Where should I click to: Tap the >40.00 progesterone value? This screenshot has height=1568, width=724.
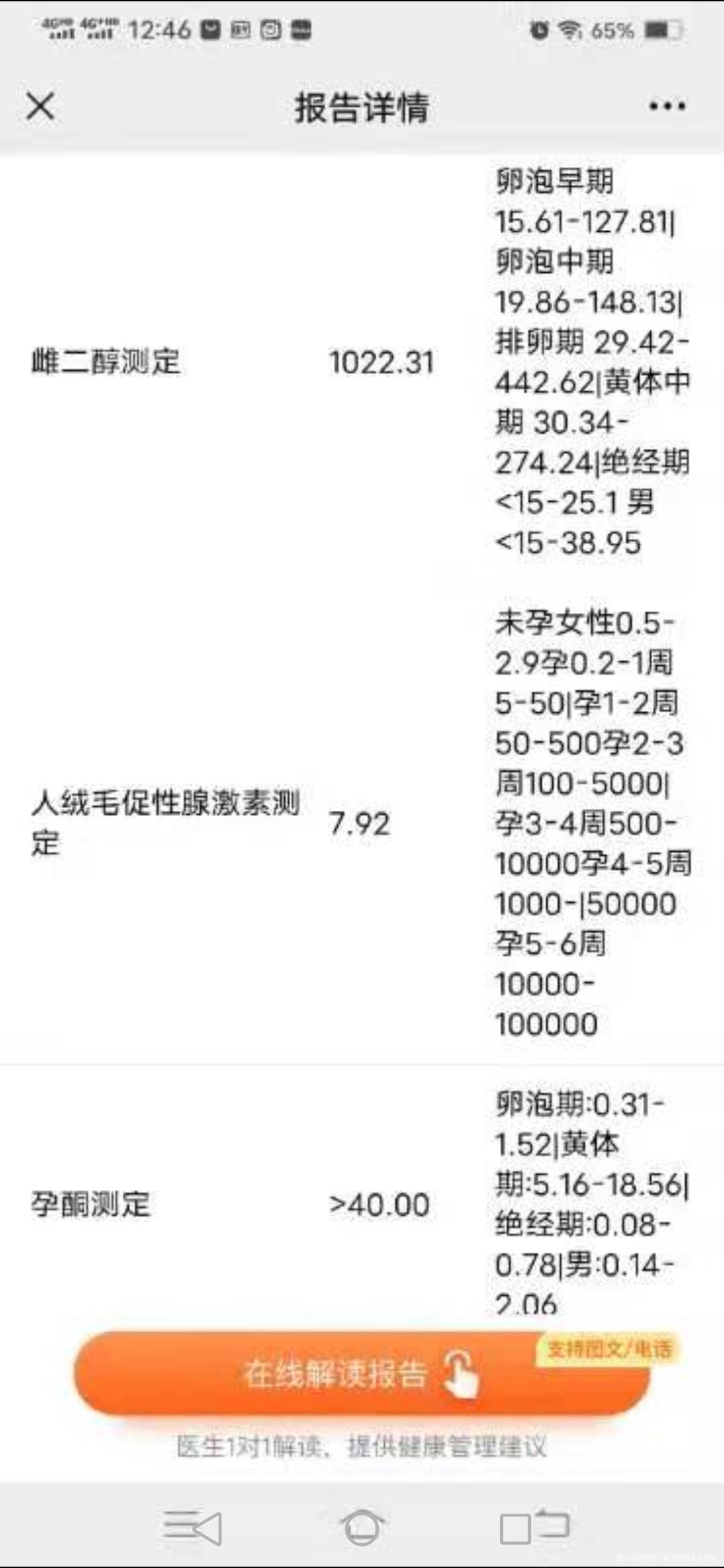[379, 1204]
